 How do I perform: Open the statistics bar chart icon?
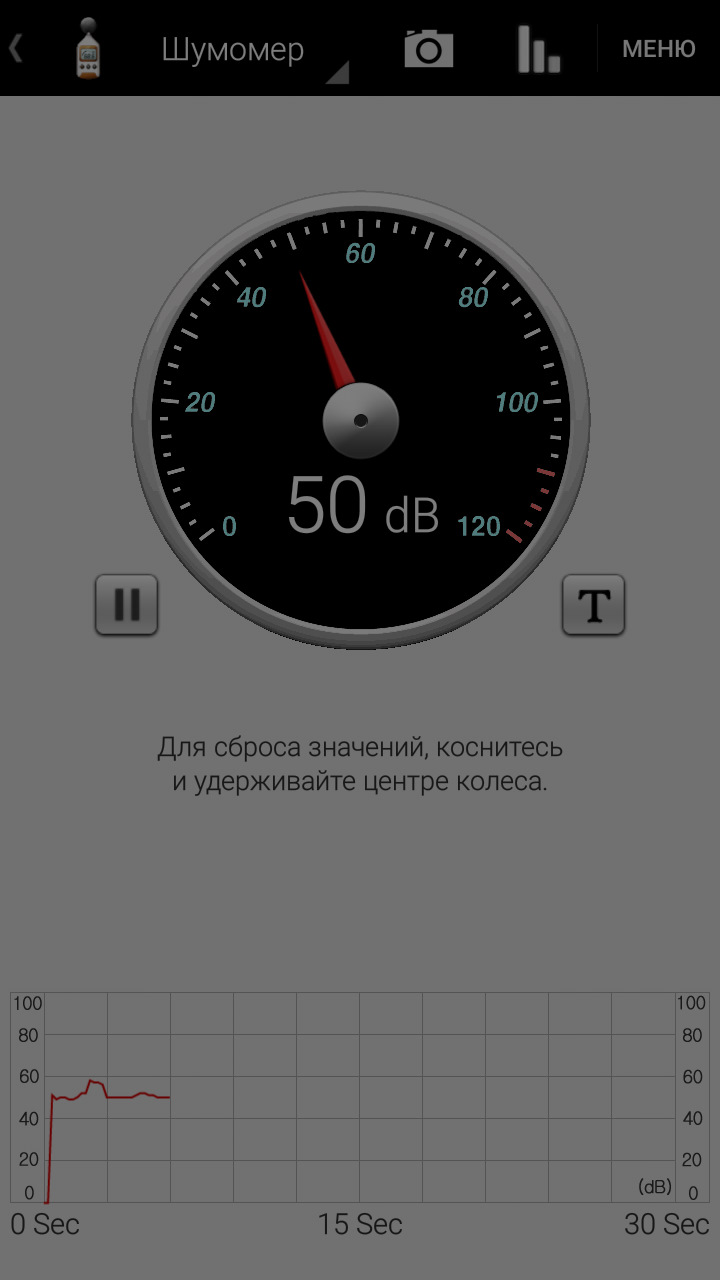point(538,48)
